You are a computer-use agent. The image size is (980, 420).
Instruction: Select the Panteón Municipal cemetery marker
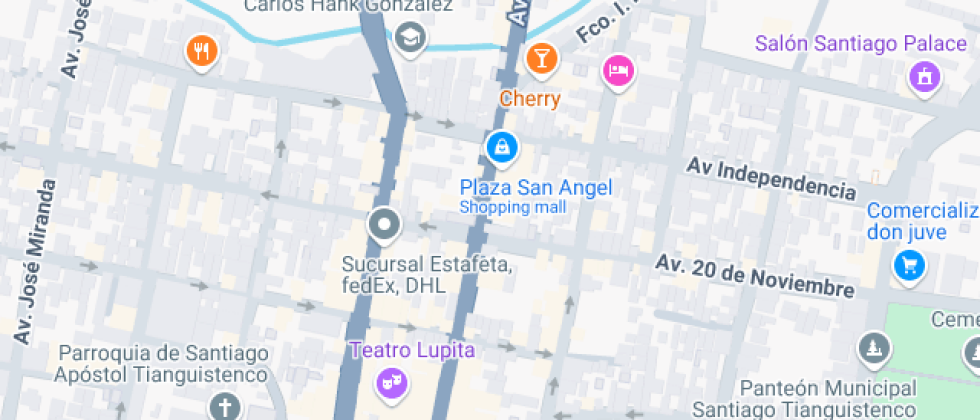pos(874,349)
